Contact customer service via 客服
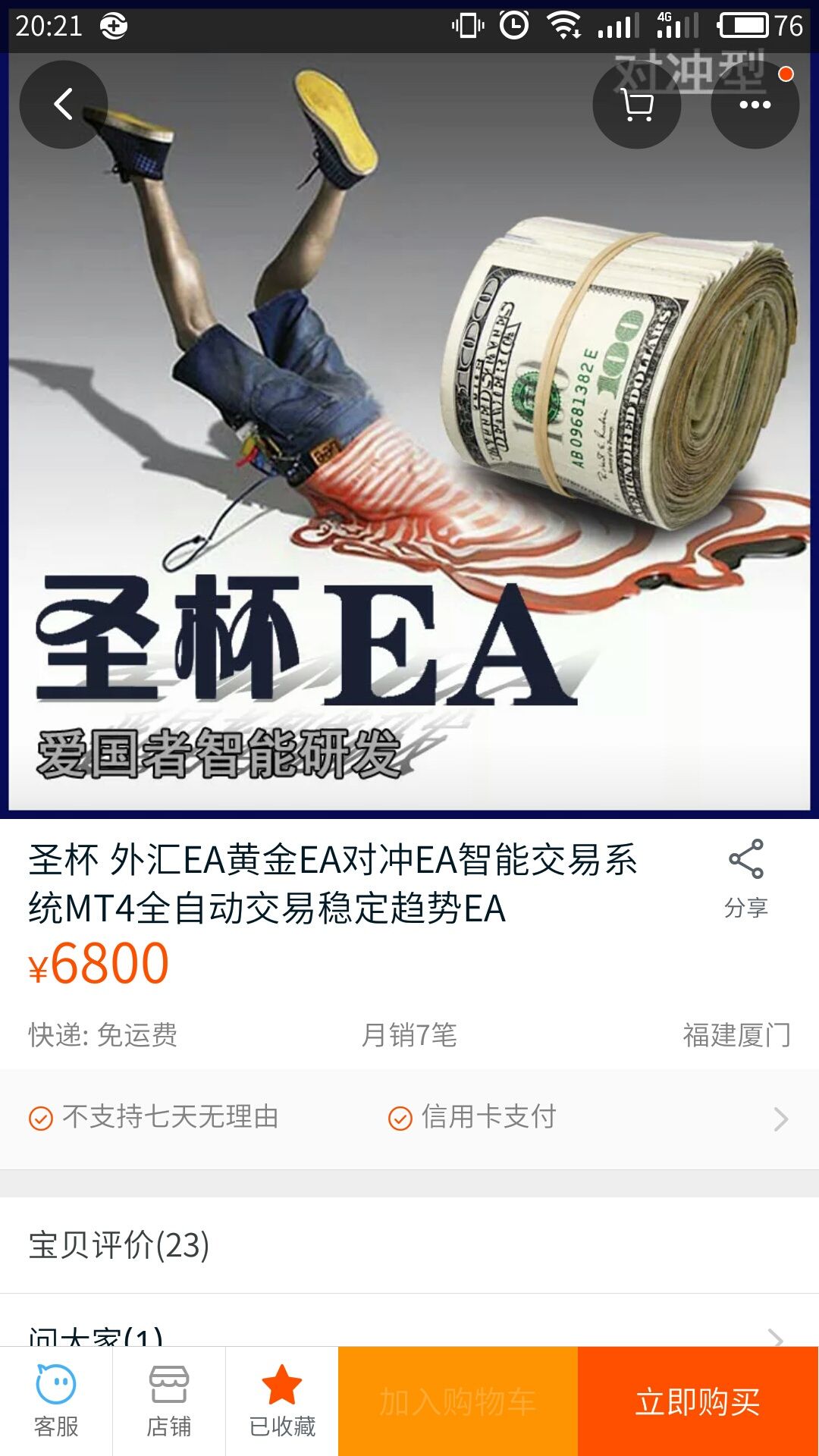 (56, 1401)
